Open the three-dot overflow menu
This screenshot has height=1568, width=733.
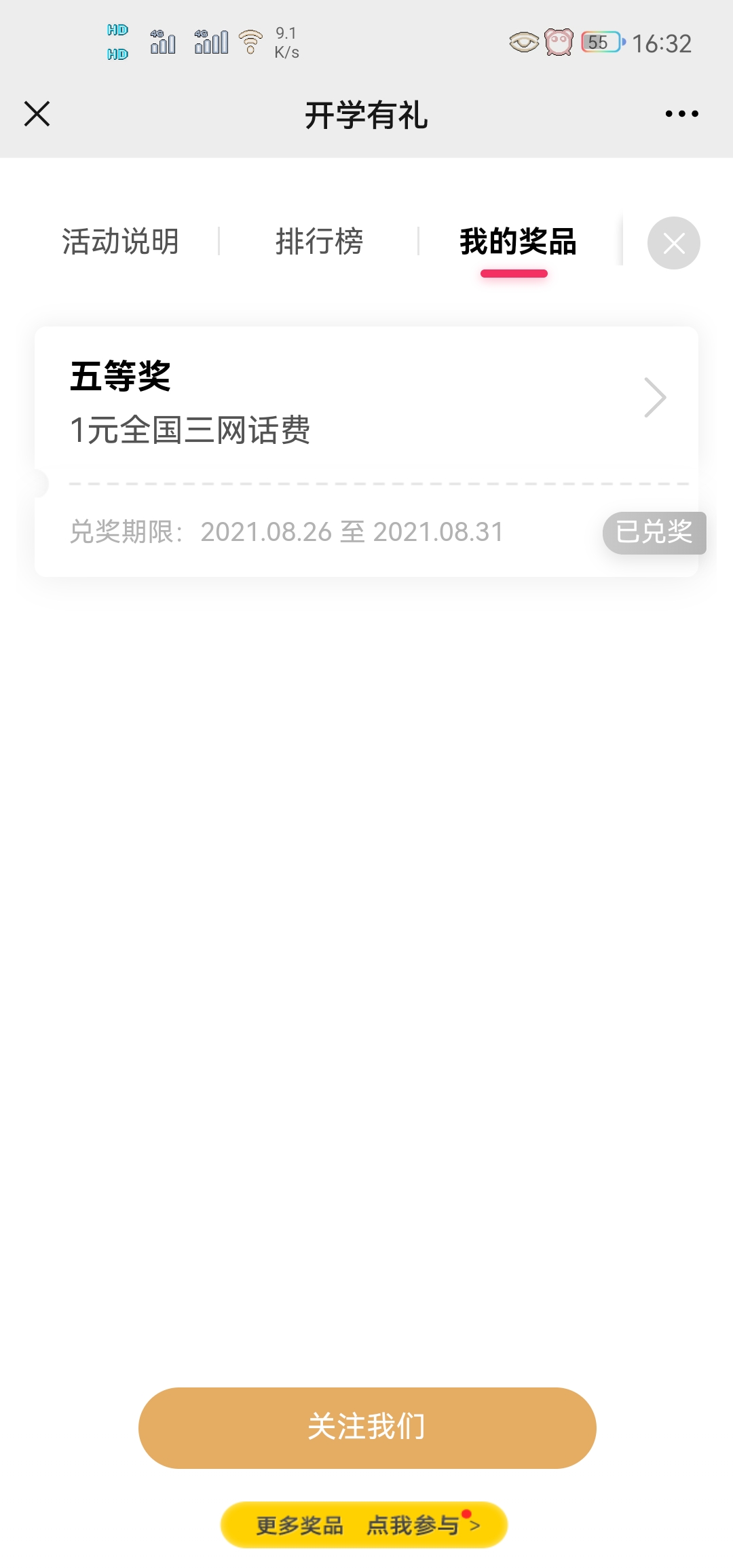pos(681,113)
